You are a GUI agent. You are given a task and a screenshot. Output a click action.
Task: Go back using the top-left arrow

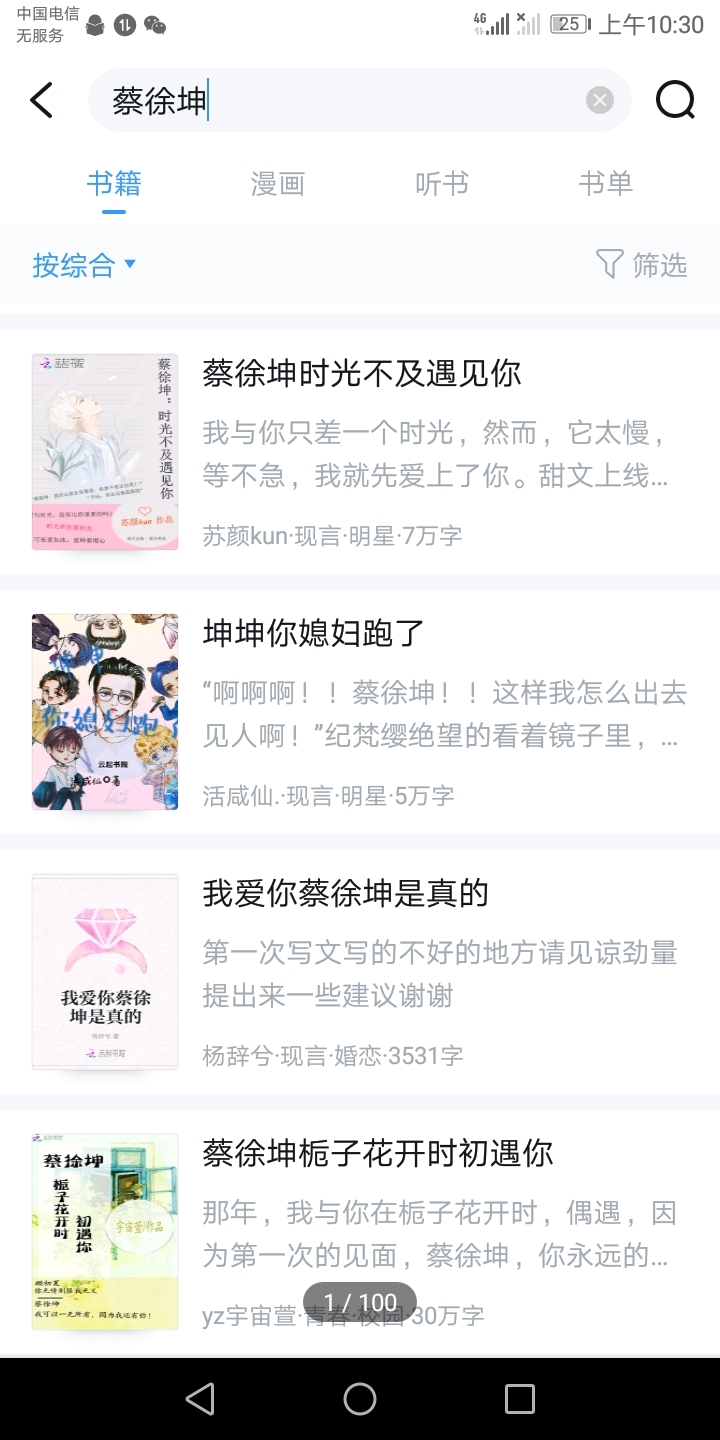click(x=41, y=100)
